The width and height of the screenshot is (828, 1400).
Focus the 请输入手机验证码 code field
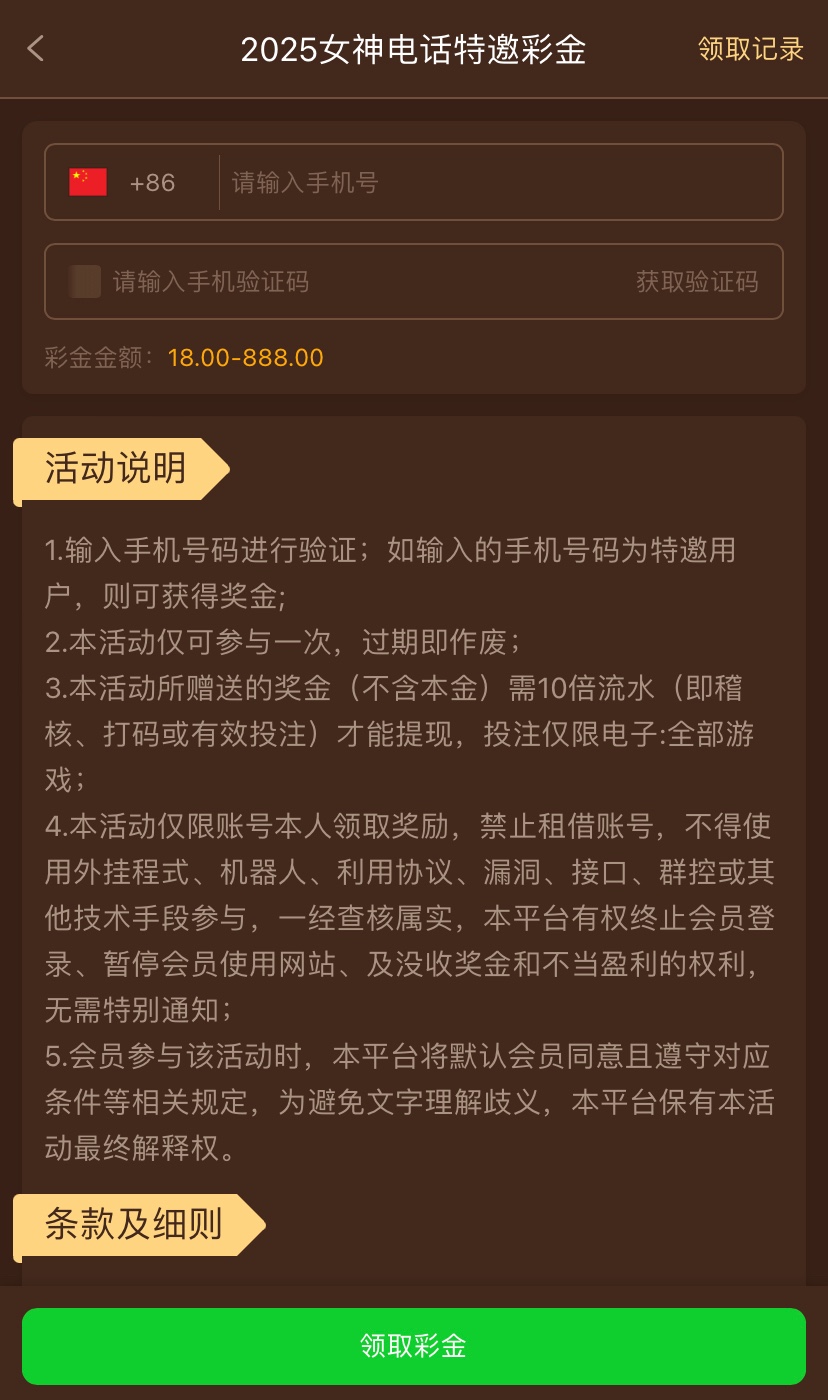pos(350,282)
